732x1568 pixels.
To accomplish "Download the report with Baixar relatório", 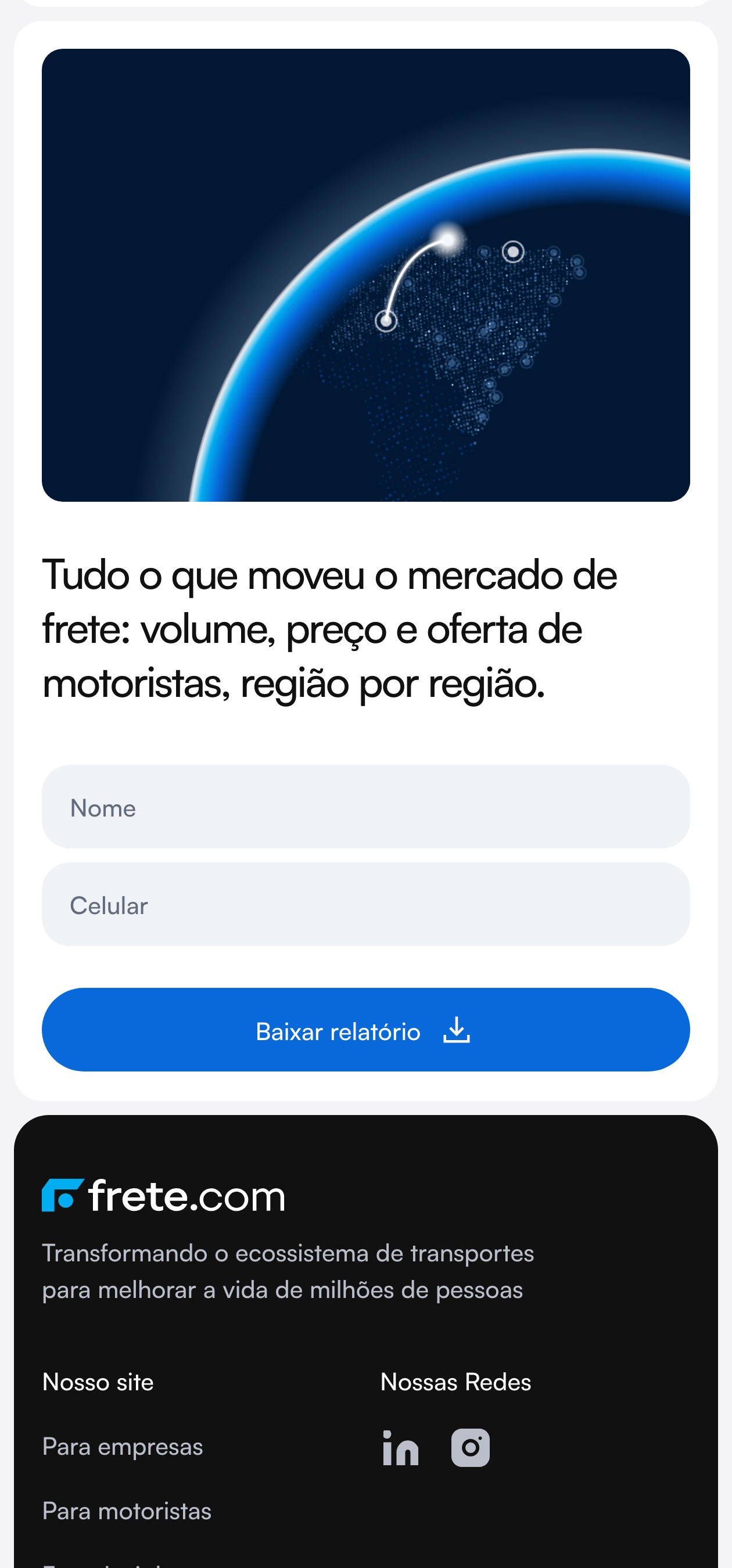I will point(365,1029).
